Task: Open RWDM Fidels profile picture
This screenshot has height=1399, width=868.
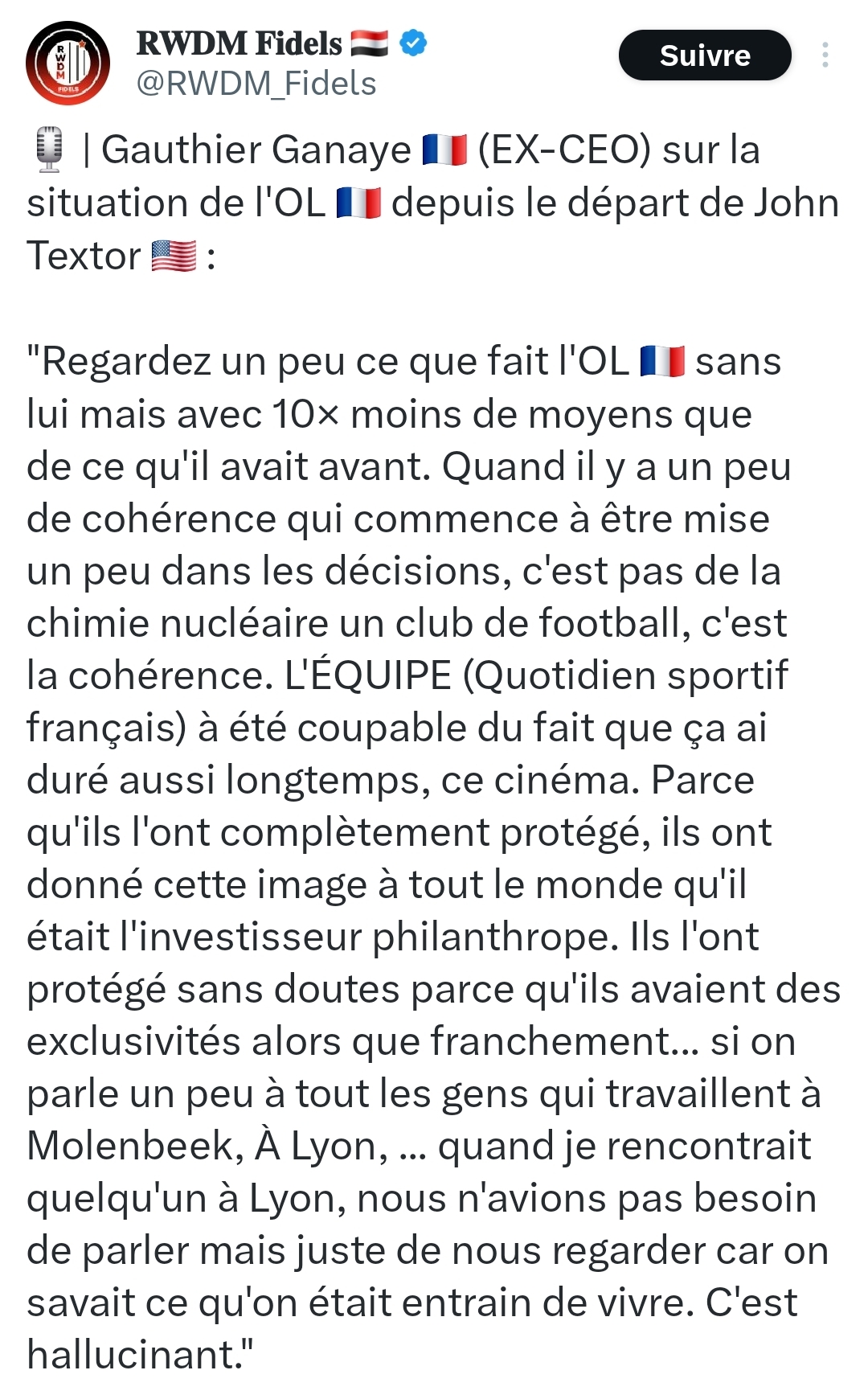Action: point(68,64)
